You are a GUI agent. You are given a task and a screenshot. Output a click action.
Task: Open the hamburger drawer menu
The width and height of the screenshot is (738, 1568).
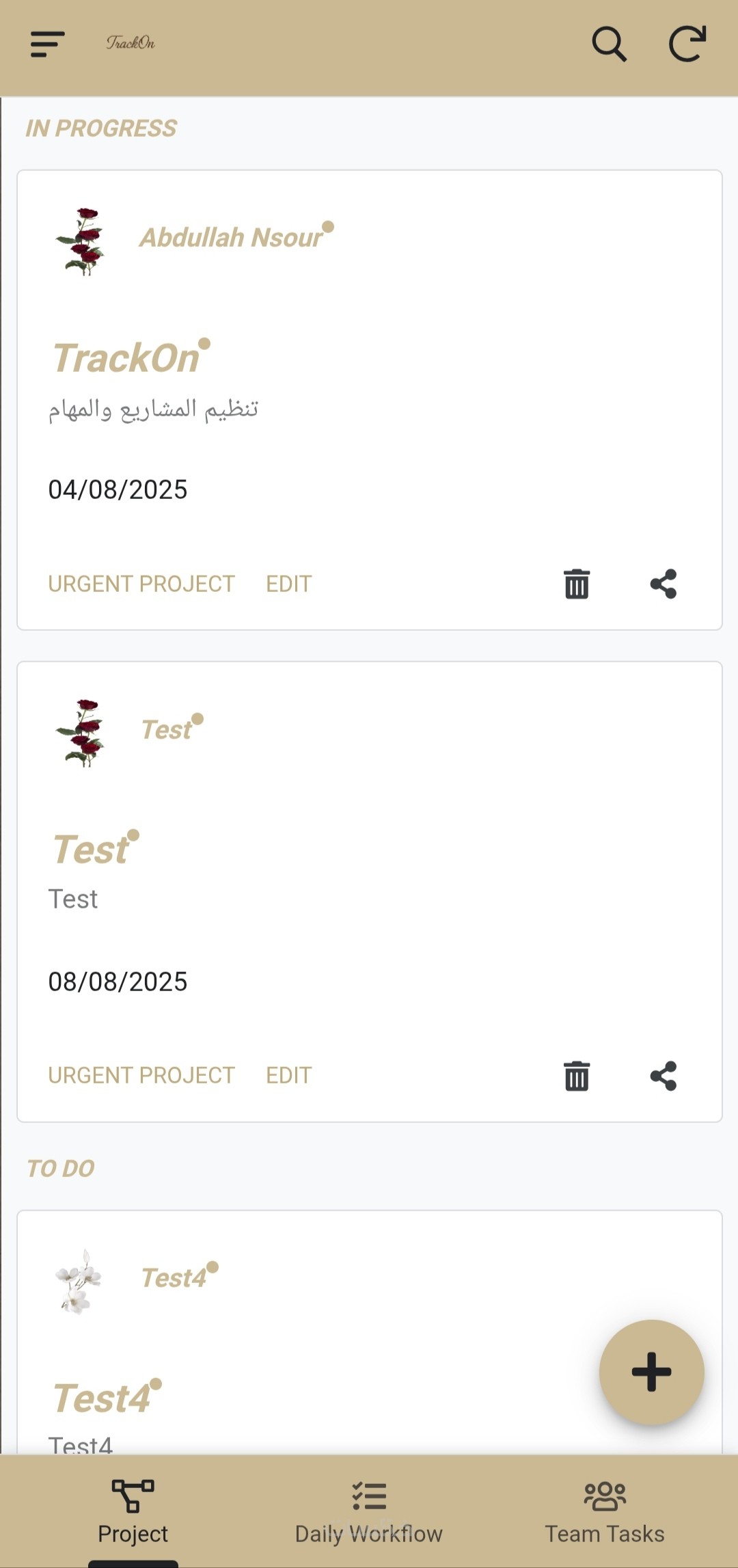pos(47,44)
